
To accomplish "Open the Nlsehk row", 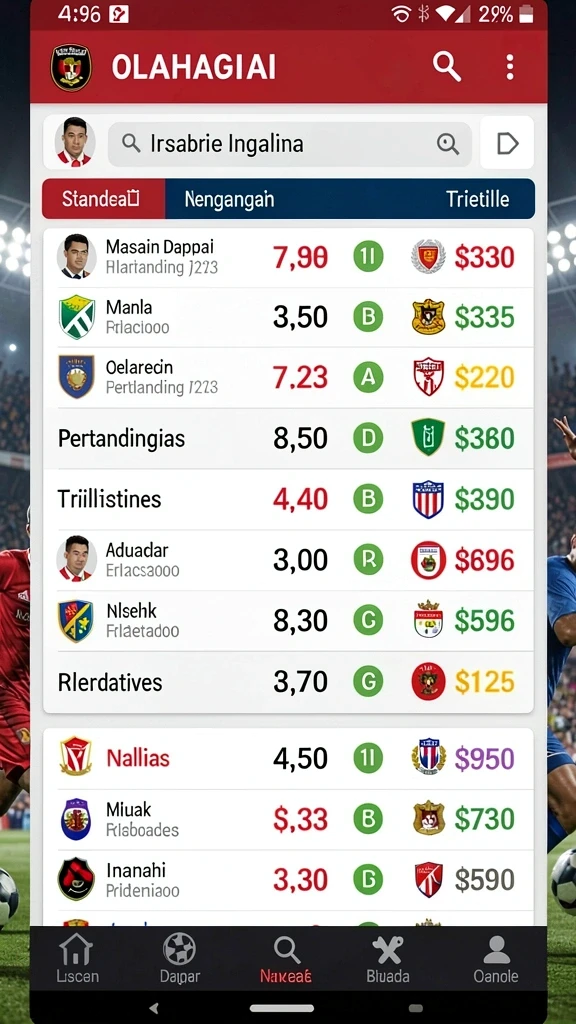I will point(288,620).
